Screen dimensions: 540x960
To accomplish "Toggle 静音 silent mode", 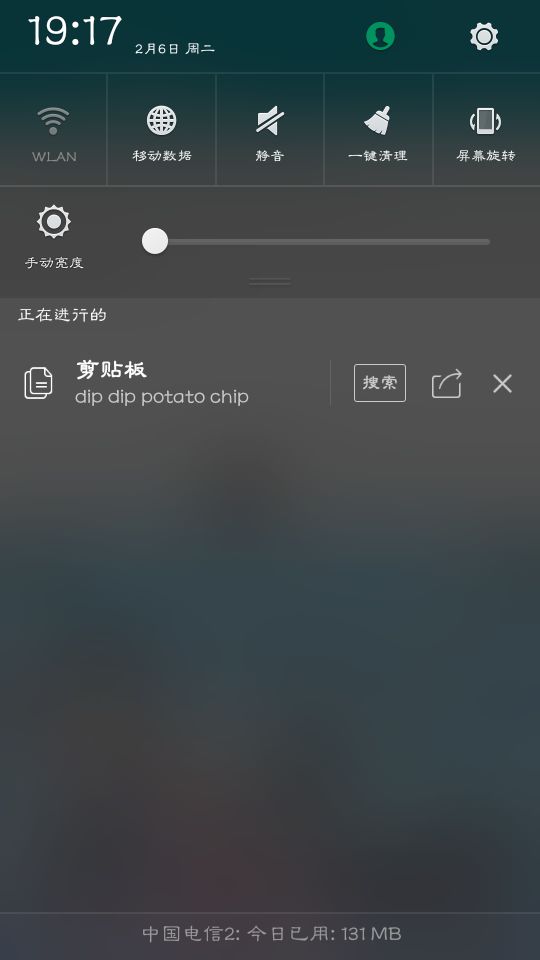I will point(270,130).
